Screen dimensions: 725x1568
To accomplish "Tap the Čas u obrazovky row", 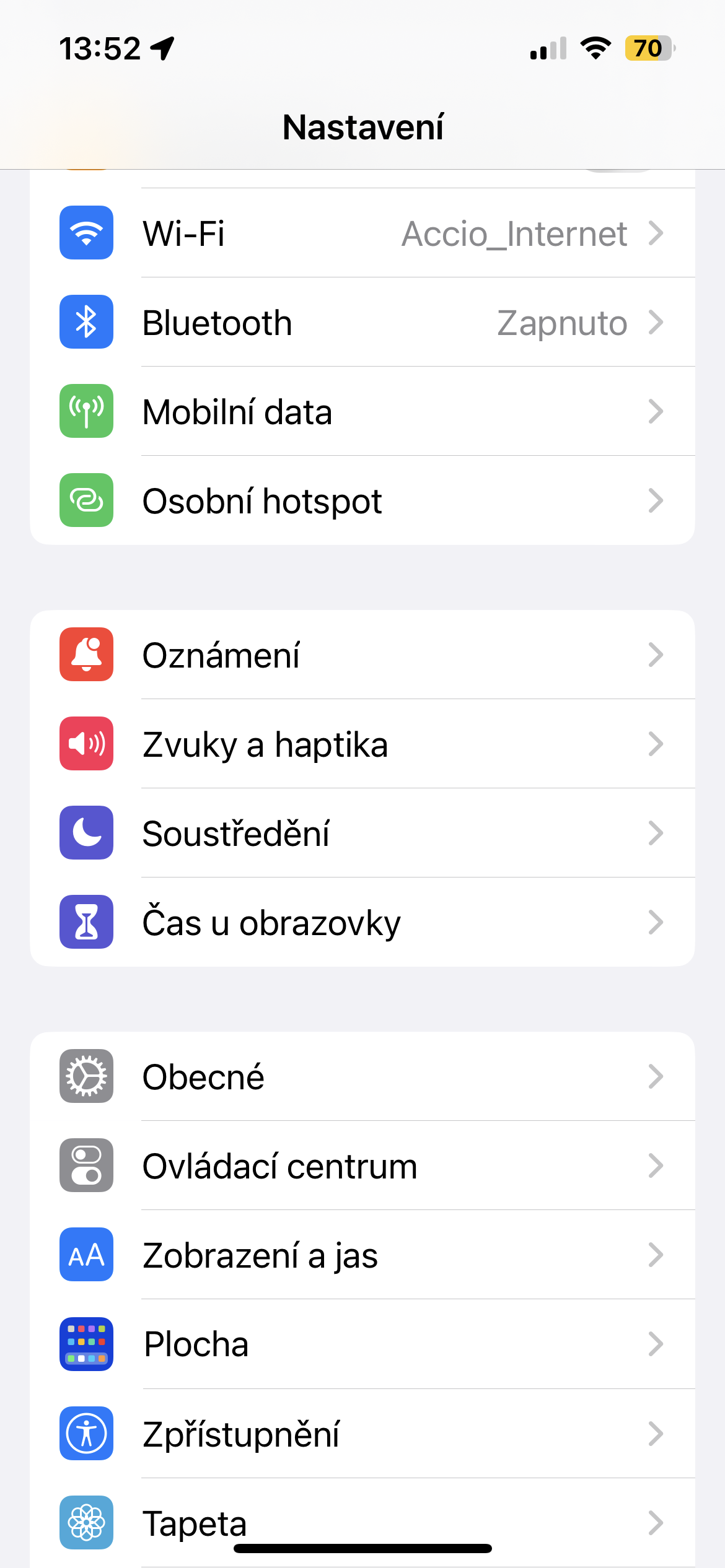I will (362, 923).
